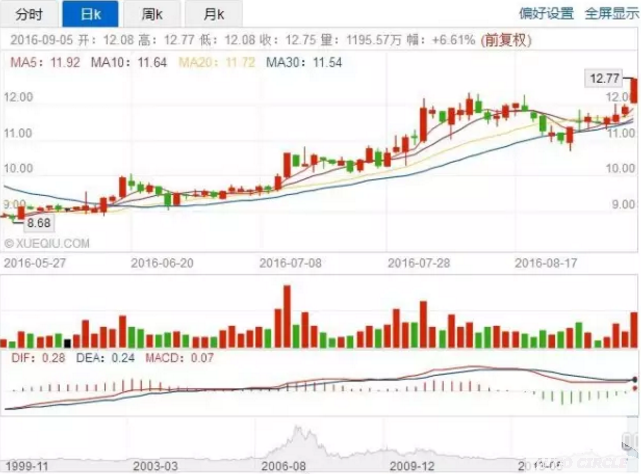Switch to the 周k weekly view
This screenshot has width=641, height=474.
click(153, 14)
